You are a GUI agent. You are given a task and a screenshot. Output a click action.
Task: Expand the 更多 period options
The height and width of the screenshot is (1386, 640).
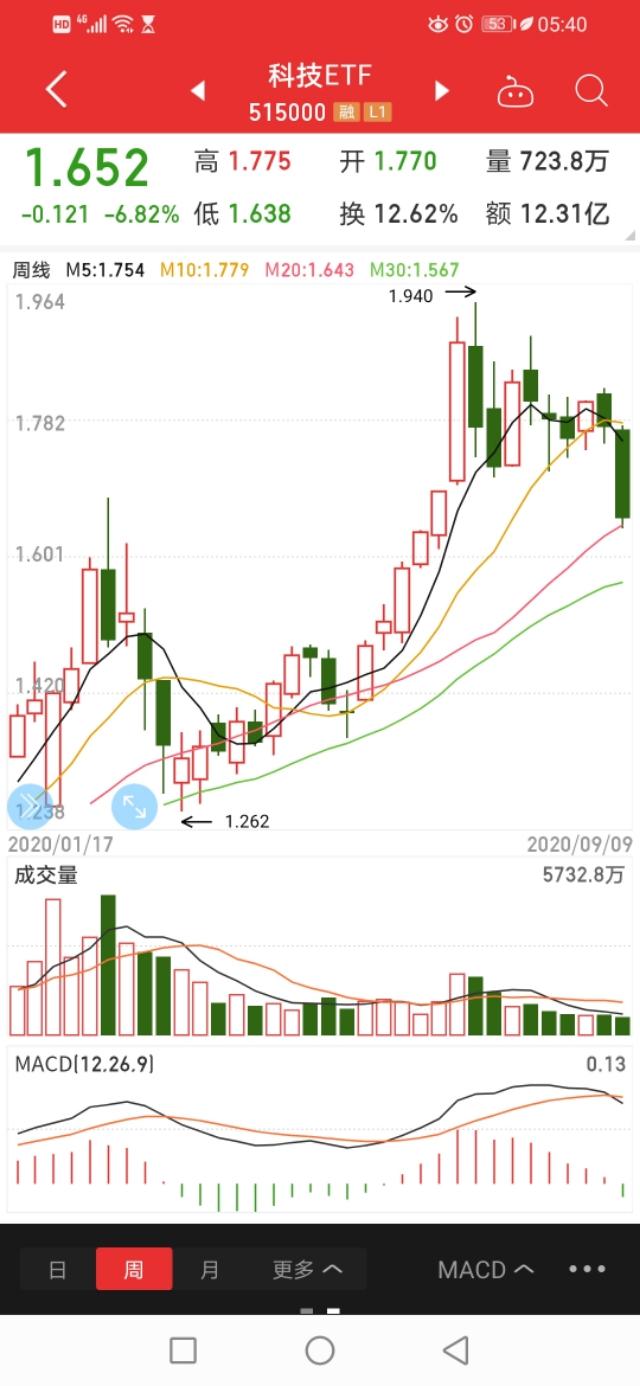pyautogui.click(x=306, y=1270)
